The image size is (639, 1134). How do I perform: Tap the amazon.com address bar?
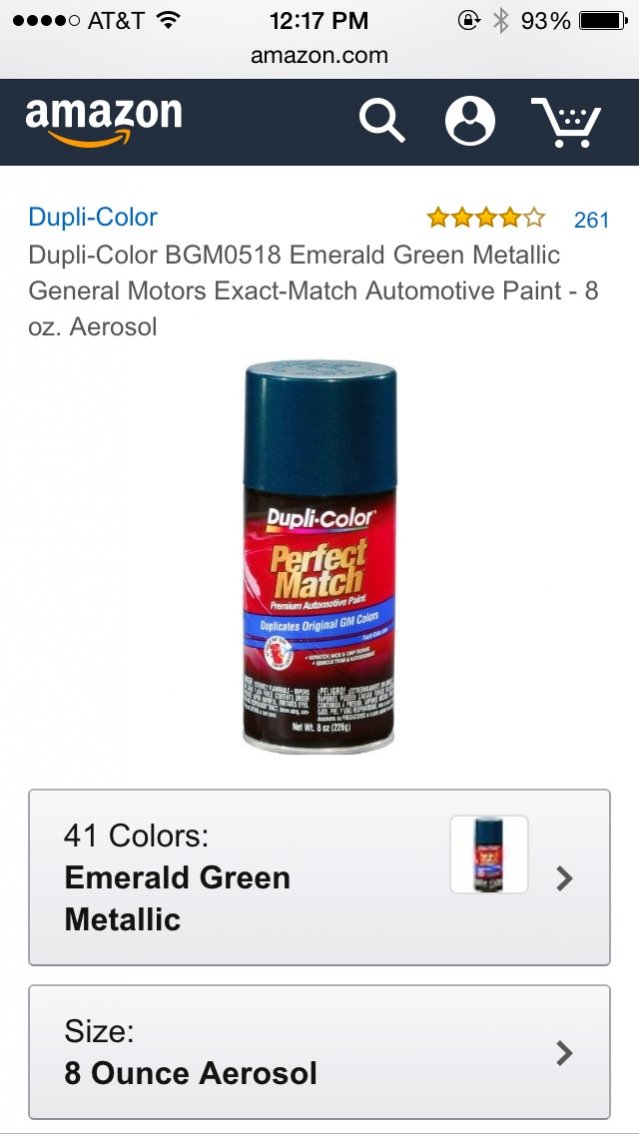tap(320, 55)
